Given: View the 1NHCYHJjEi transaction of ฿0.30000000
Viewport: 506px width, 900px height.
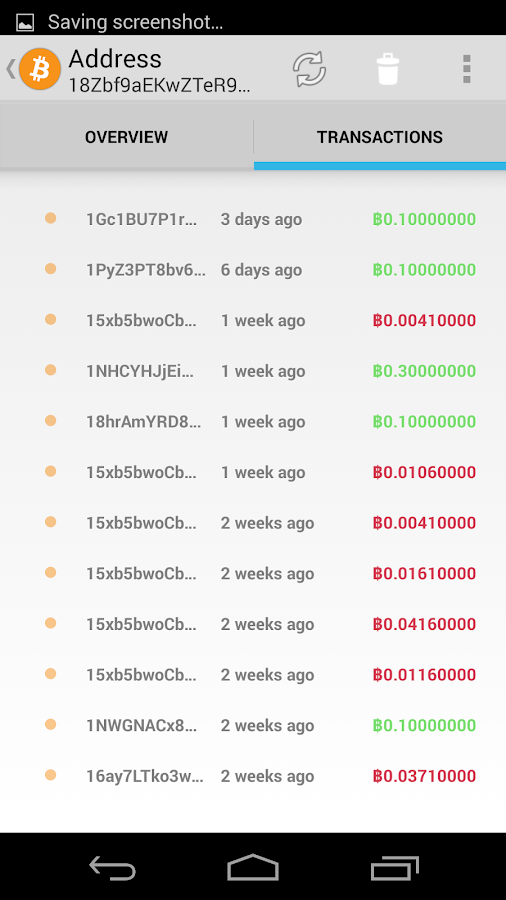Looking at the screenshot, I should click(253, 371).
